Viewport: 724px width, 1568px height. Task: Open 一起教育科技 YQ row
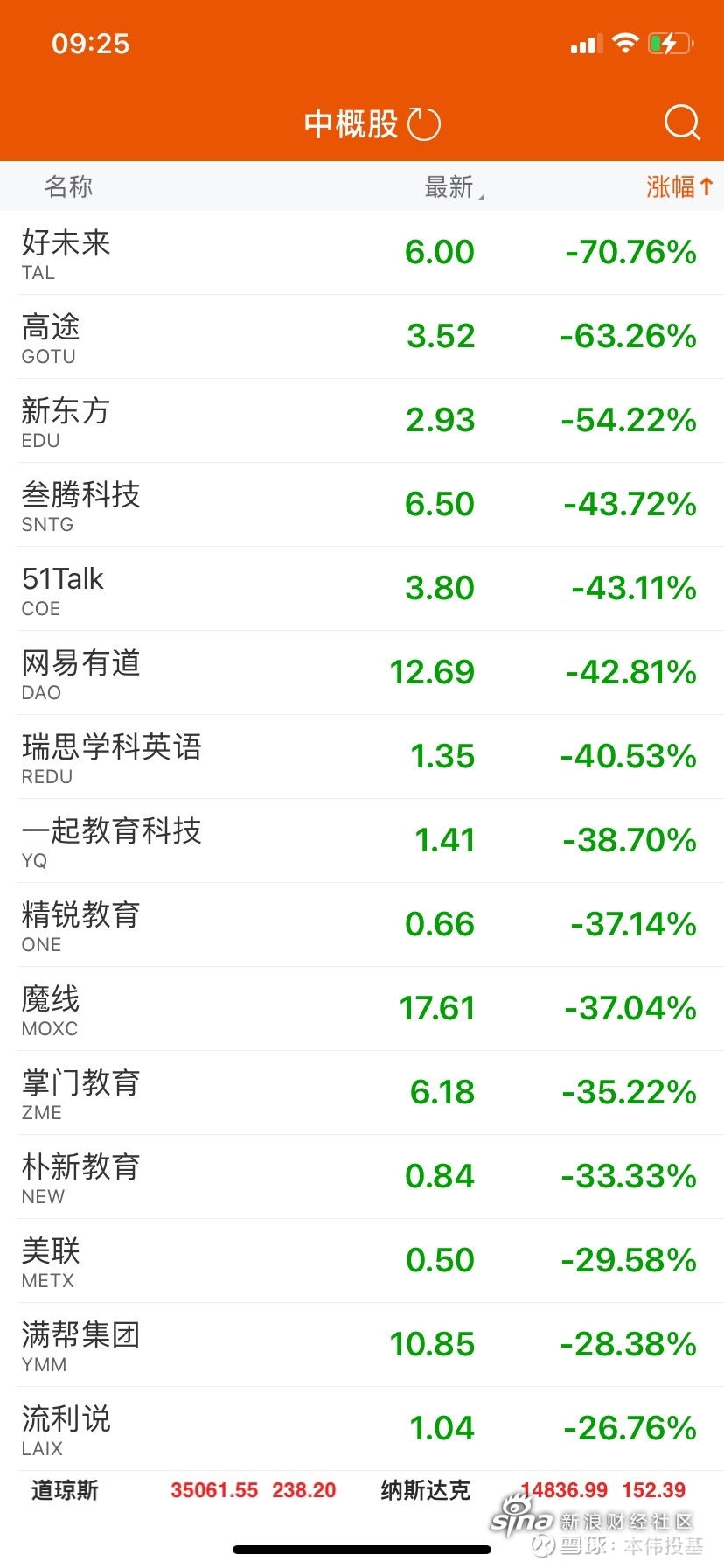click(362, 841)
